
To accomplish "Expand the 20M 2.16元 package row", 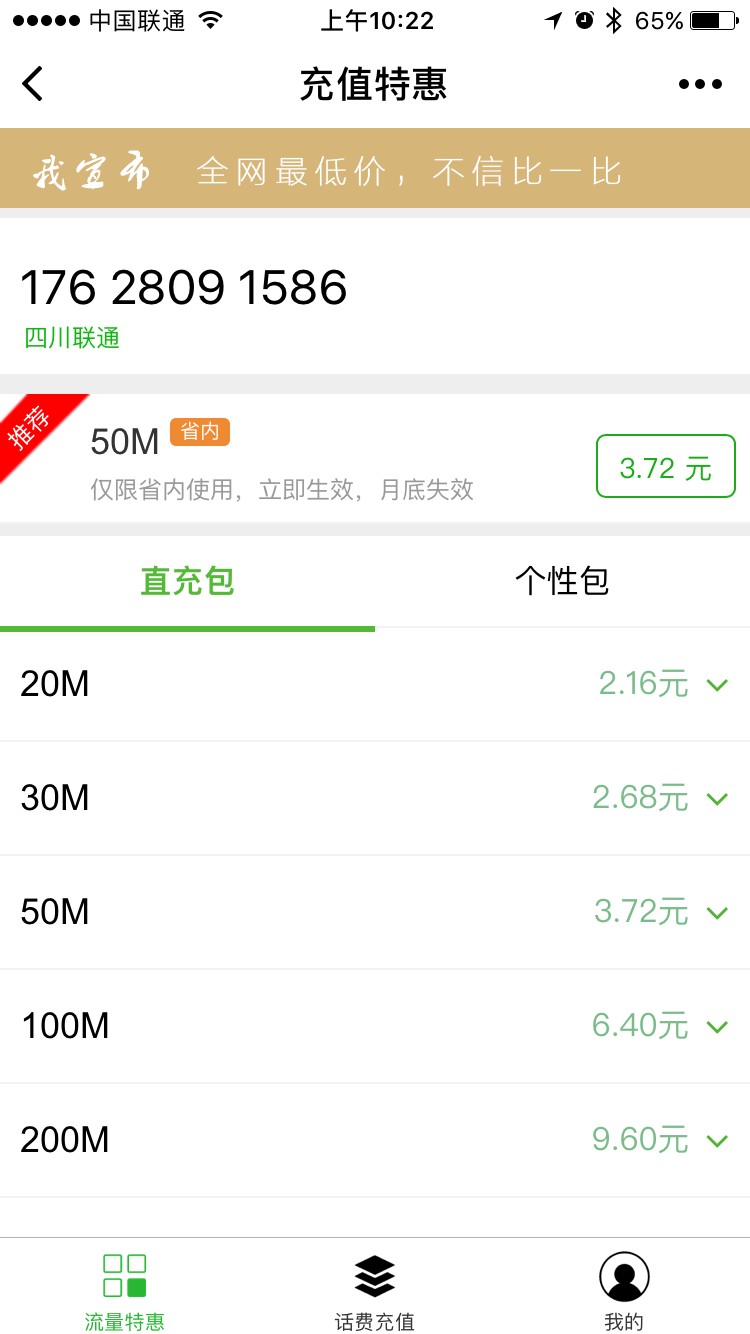I will (x=375, y=685).
